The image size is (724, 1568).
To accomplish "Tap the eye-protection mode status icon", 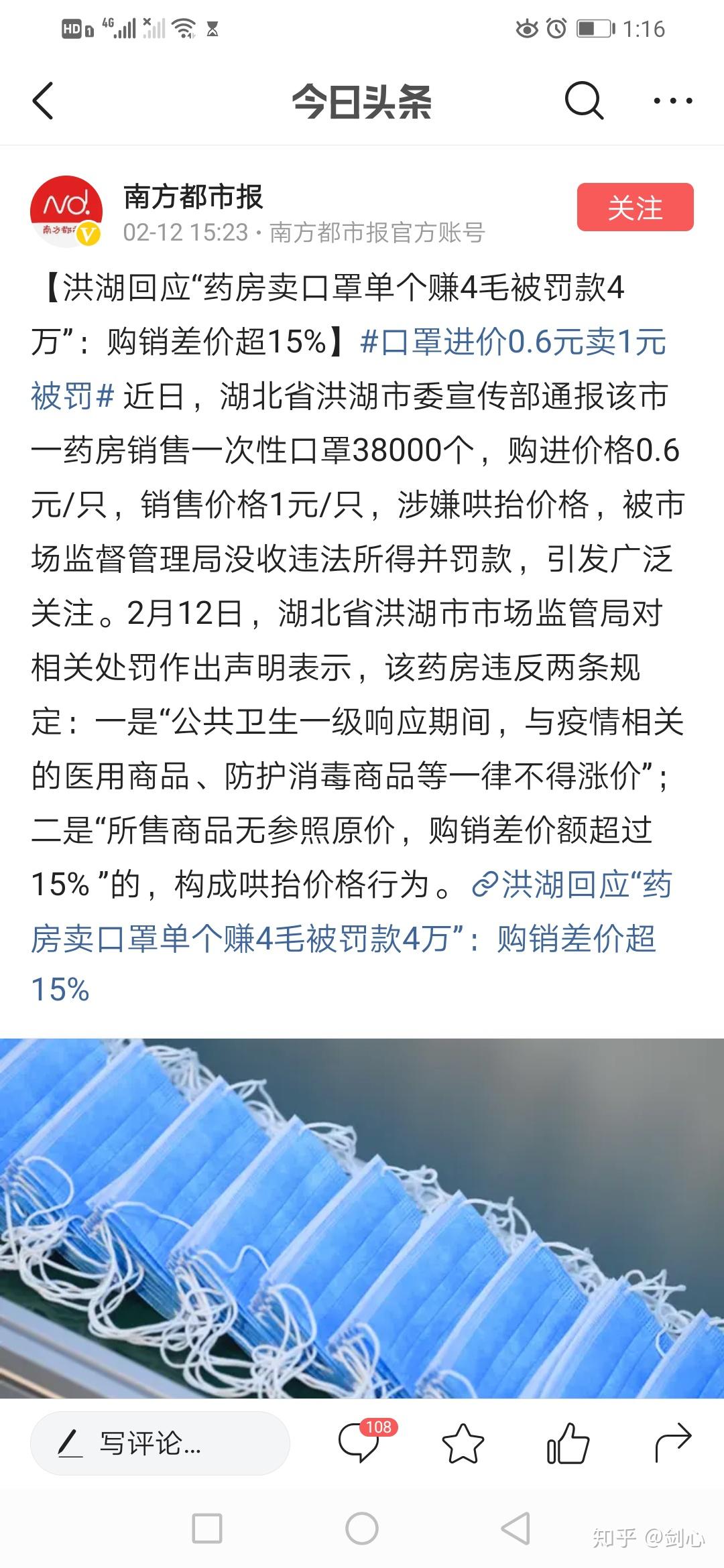I will point(529,28).
